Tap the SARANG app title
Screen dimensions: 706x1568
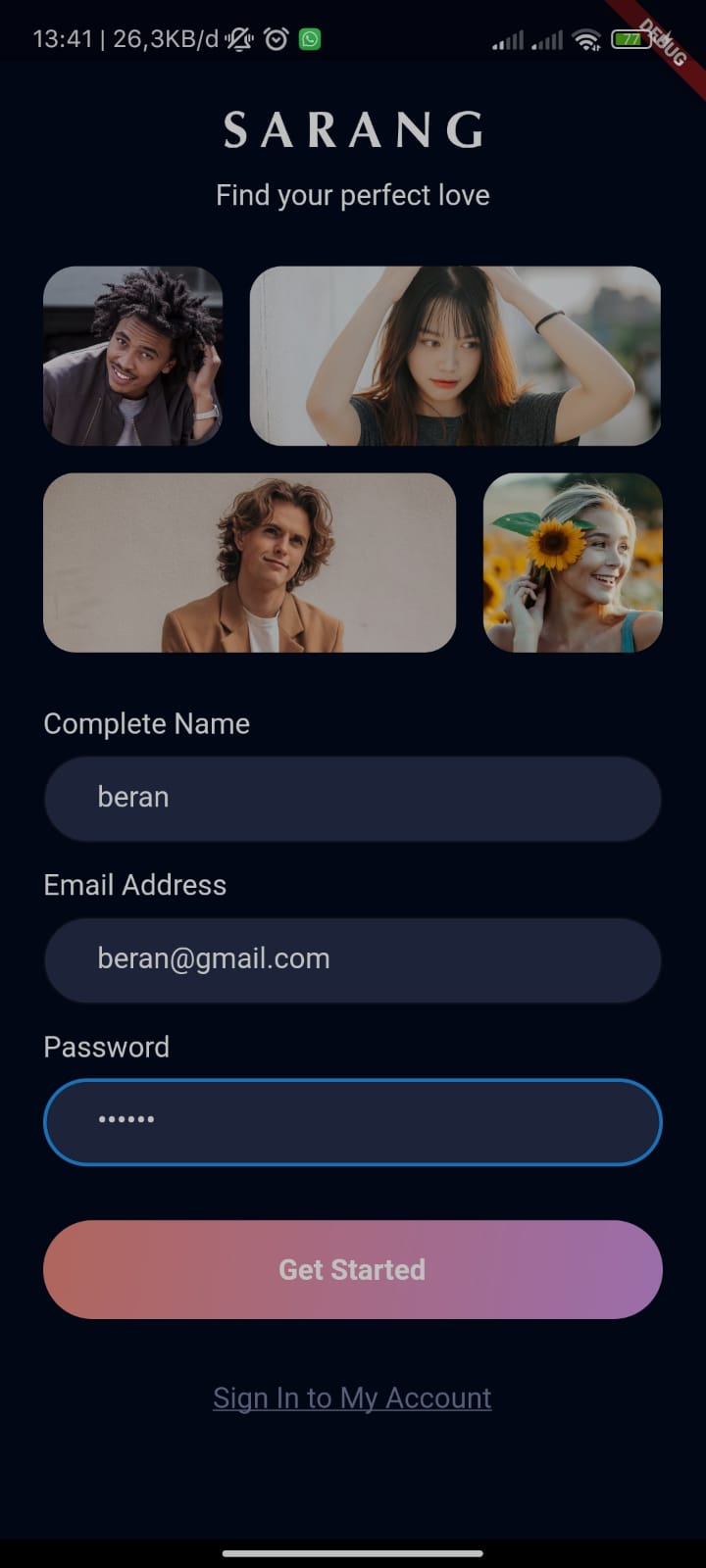pyautogui.click(x=353, y=130)
